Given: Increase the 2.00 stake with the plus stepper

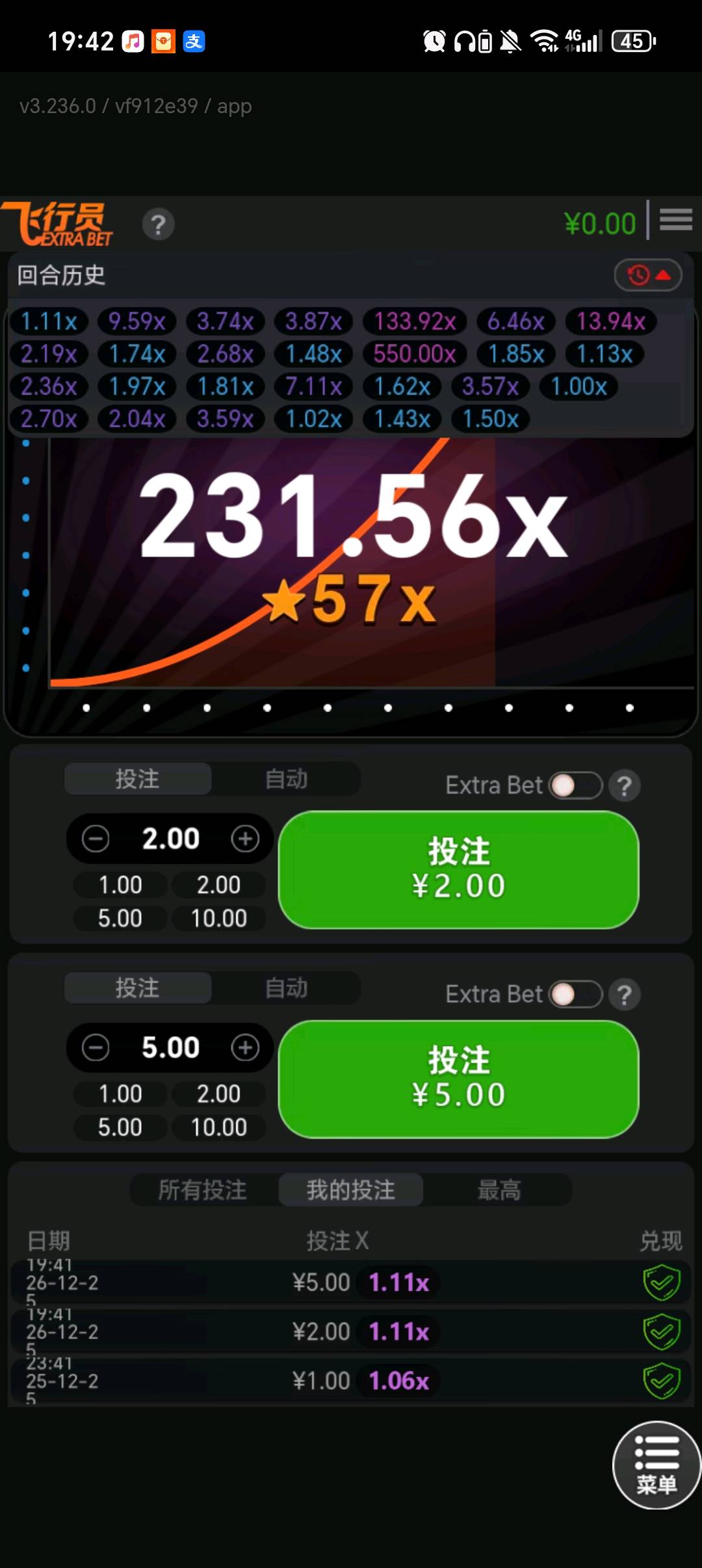Looking at the screenshot, I should (245, 838).
